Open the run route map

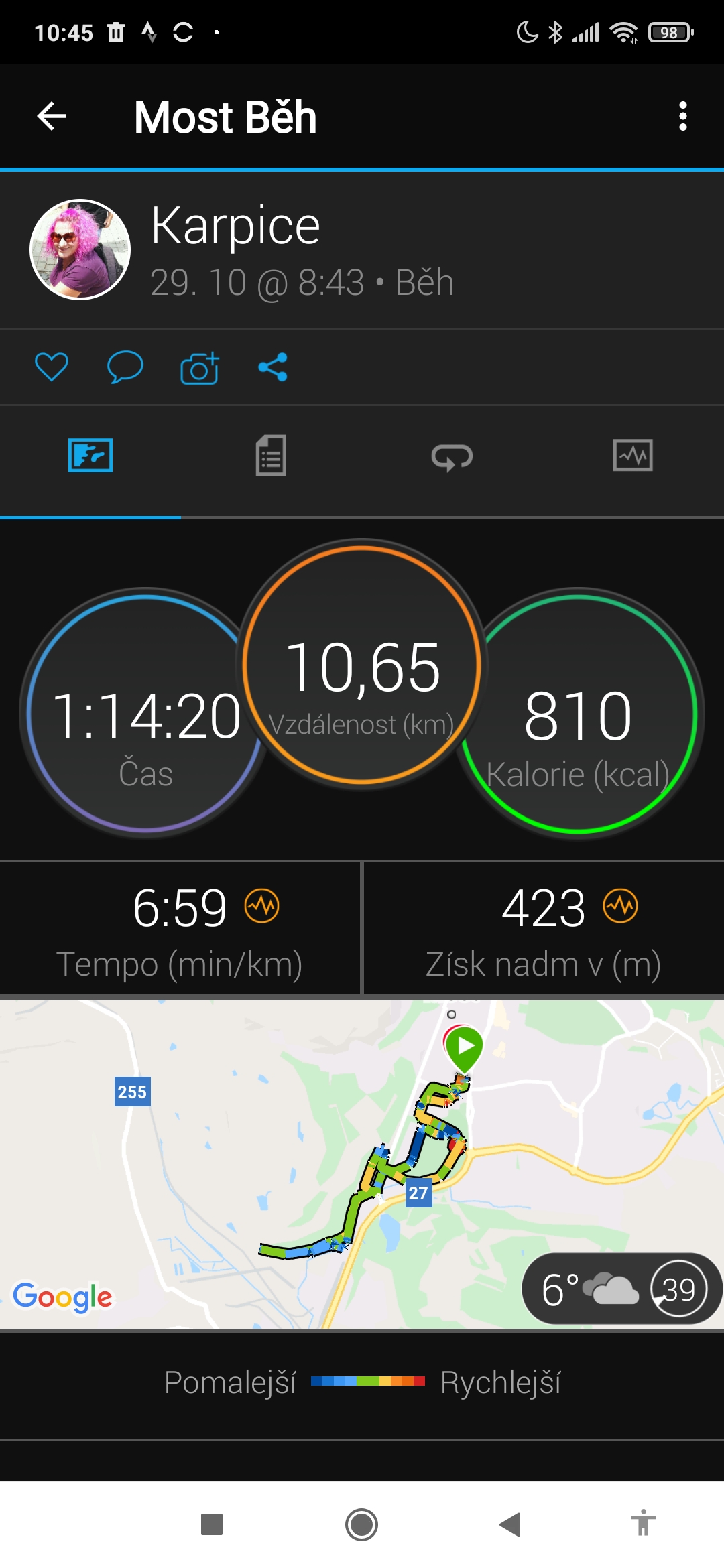coord(362,1165)
